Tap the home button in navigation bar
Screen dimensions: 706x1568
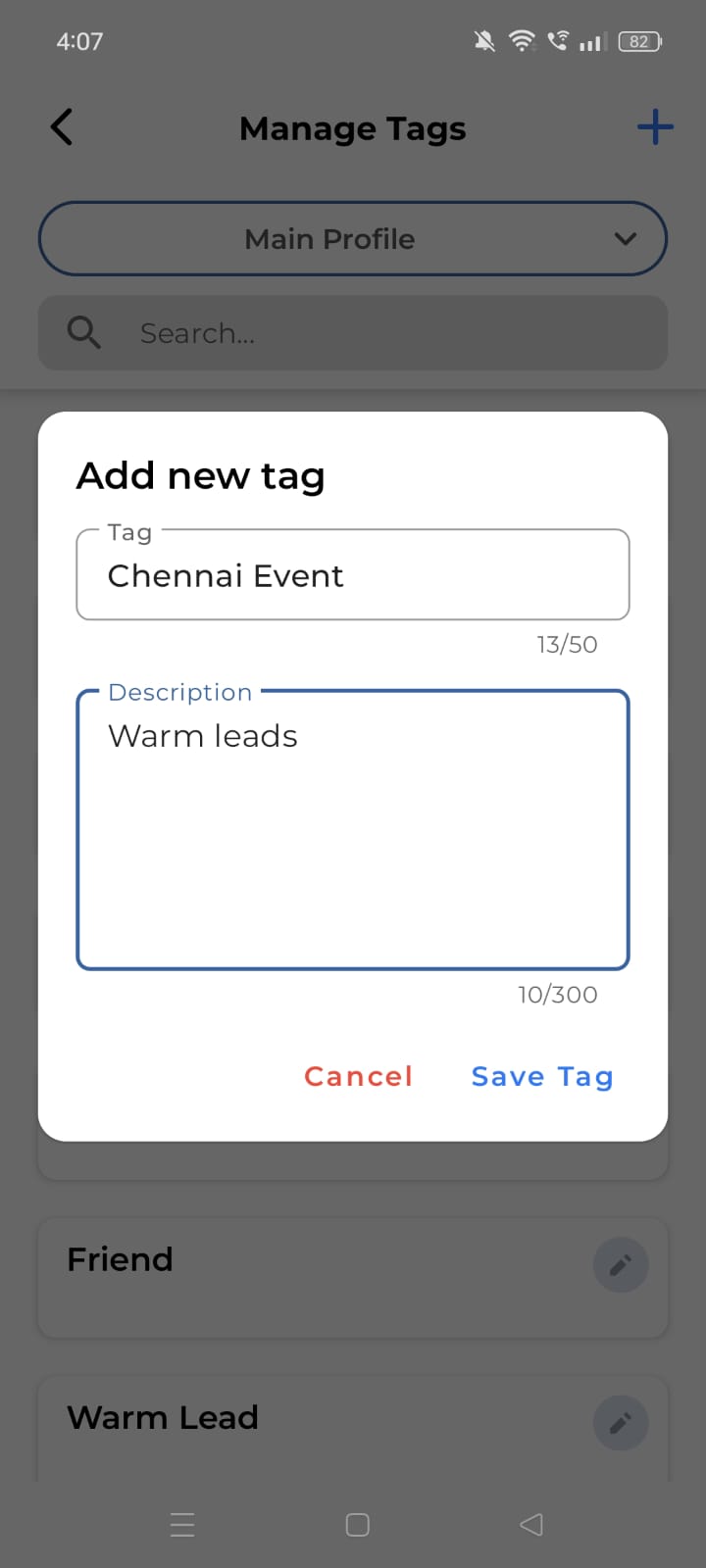coord(356,1524)
